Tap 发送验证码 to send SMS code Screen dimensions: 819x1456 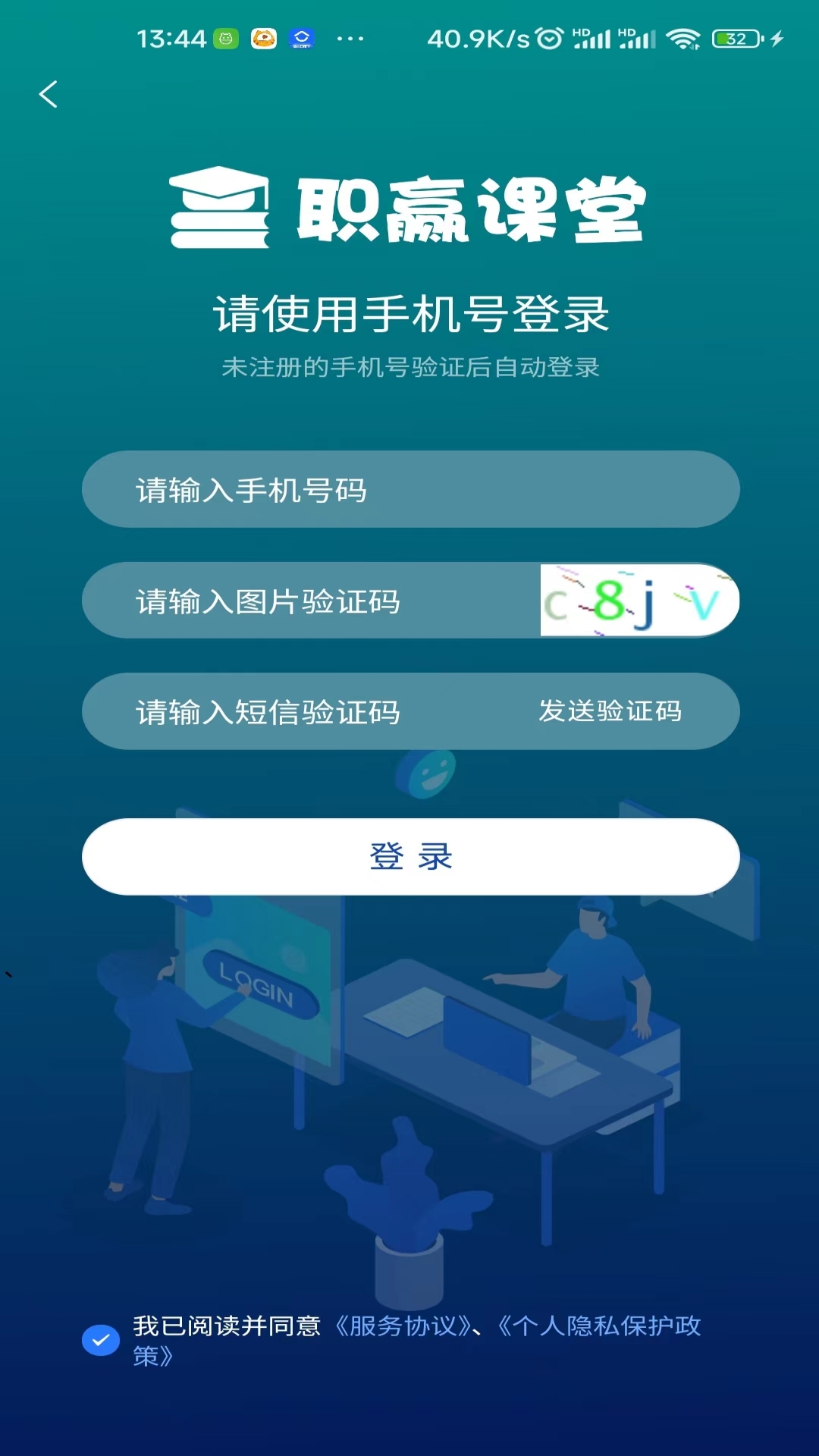(611, 711)
